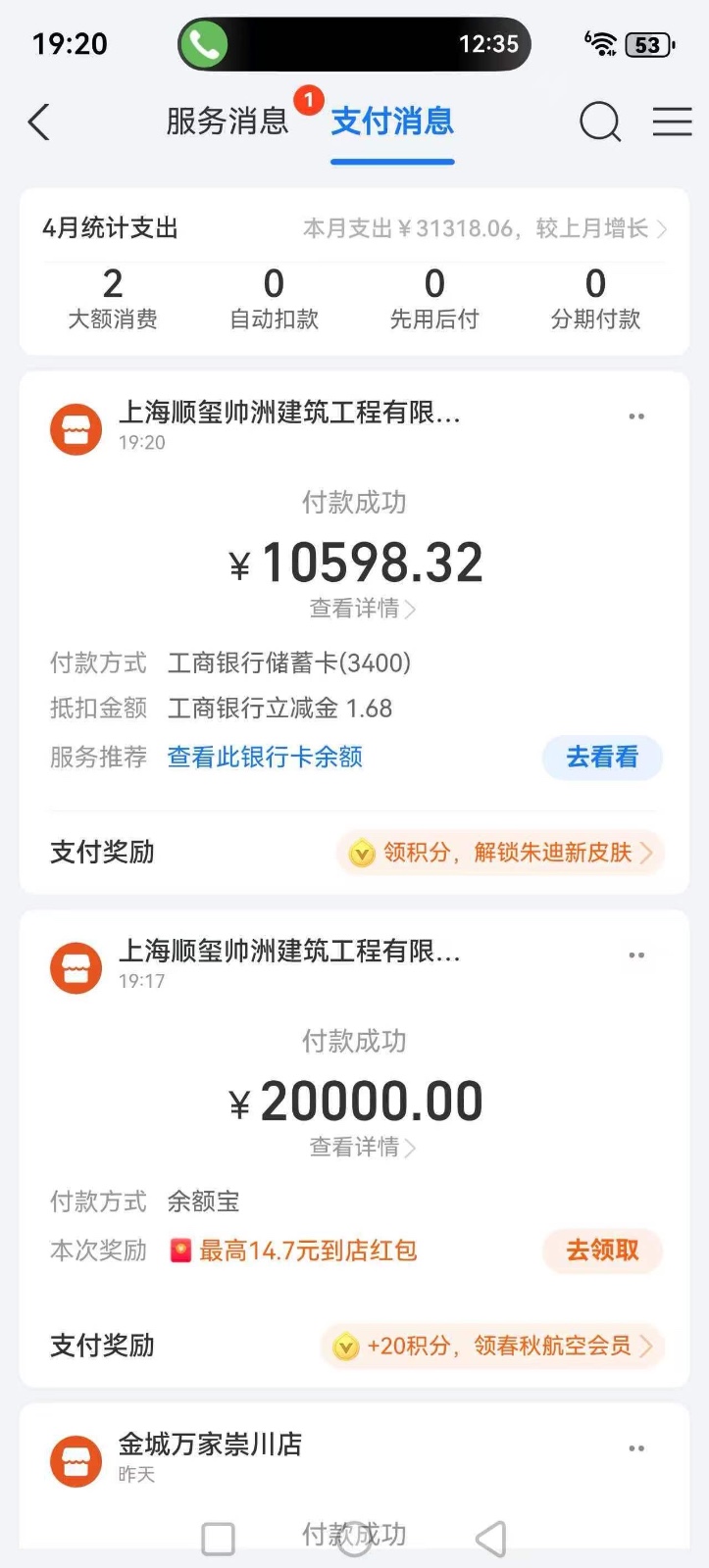The height and width of the screenshot is (1568, 709).
Task: Open 领积分，解锁朱迪新皮肤 reward
Action: 501,853
